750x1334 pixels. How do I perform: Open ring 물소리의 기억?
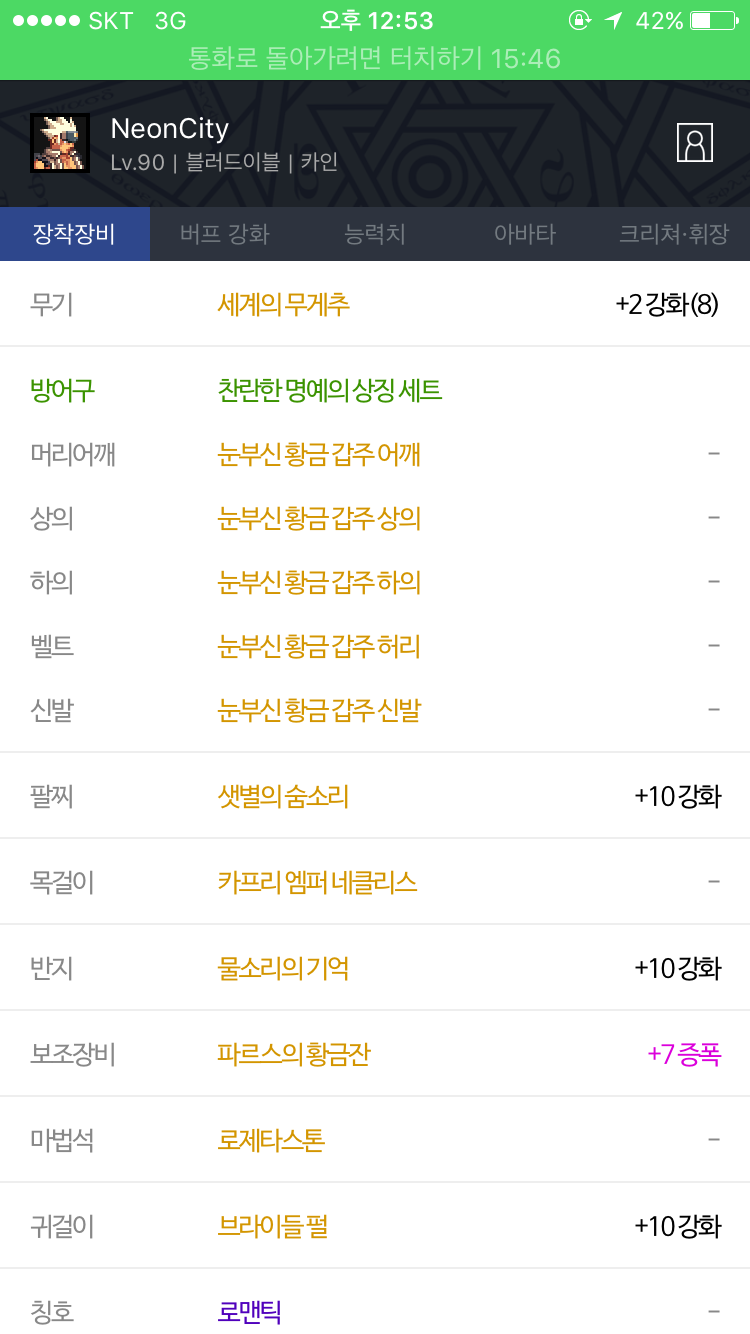[x=375, y=968]
